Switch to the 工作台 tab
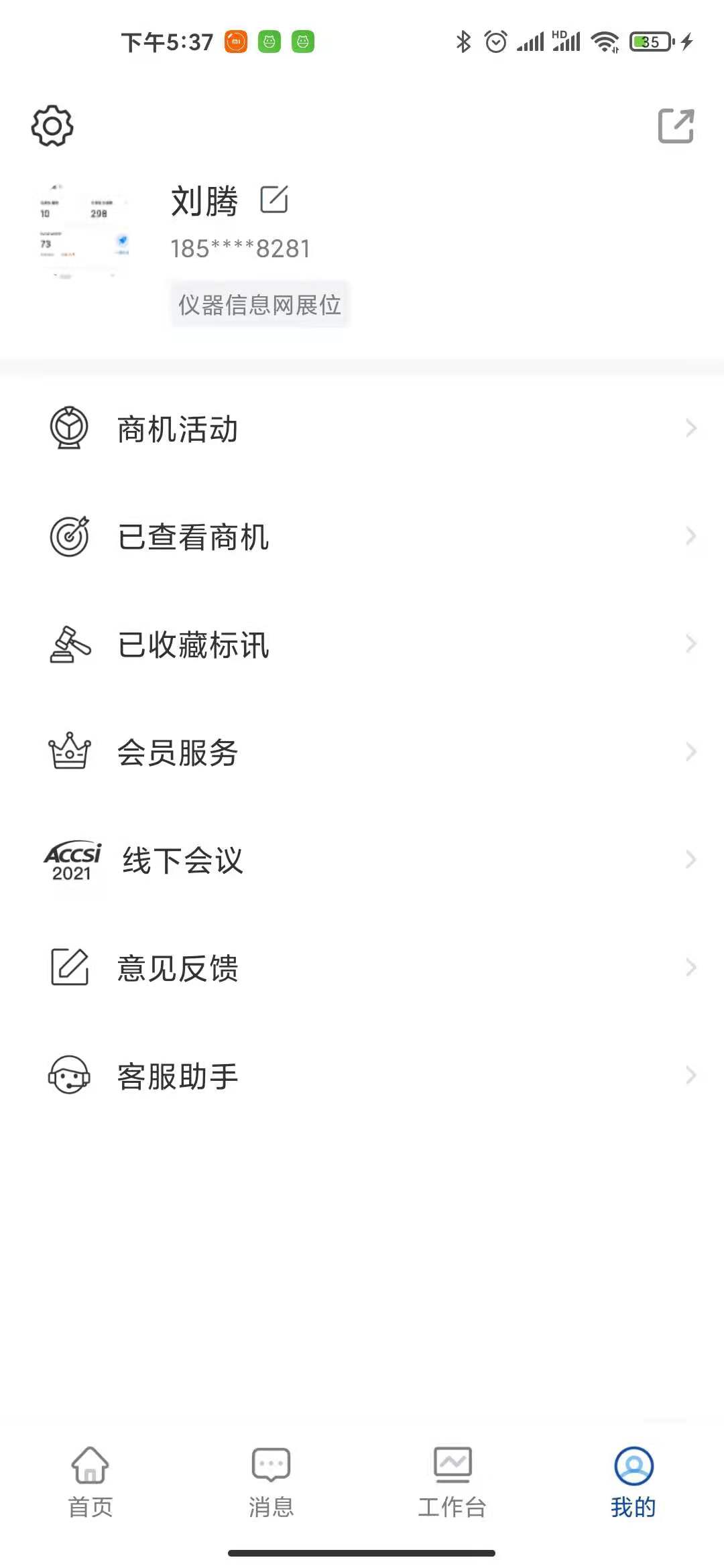 (452, 1481)
